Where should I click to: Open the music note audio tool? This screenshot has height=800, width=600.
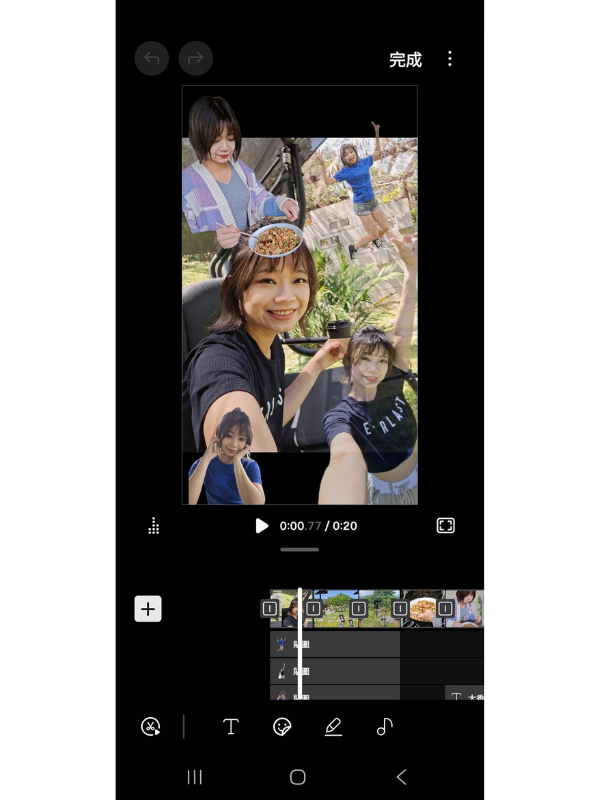384,727
